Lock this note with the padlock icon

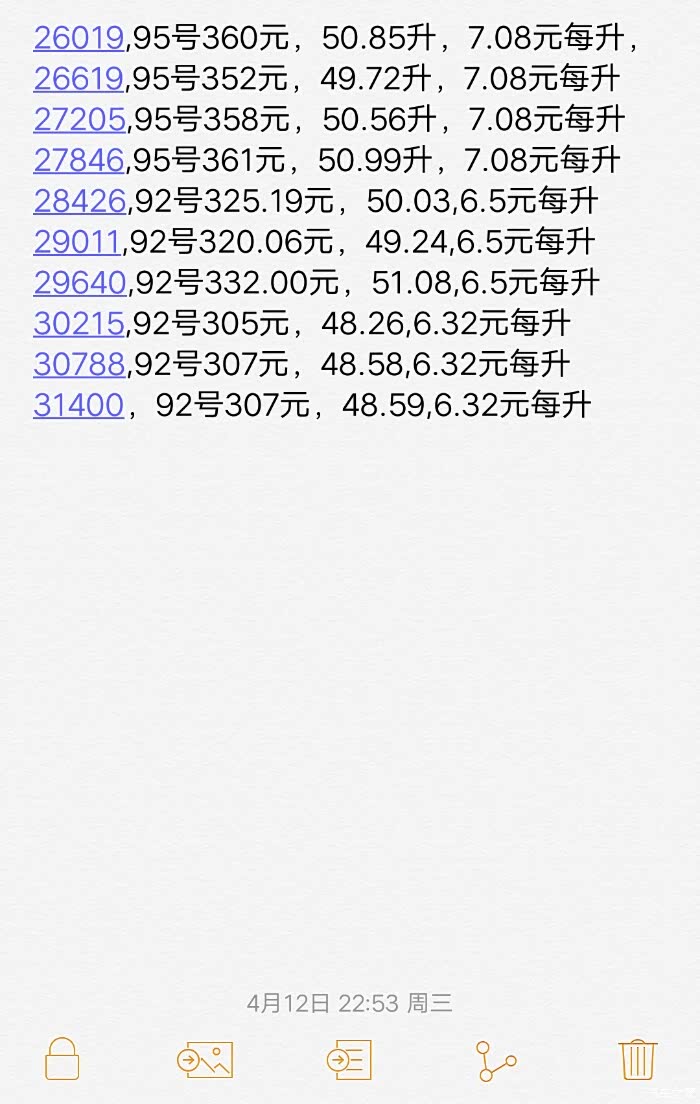62,1059
